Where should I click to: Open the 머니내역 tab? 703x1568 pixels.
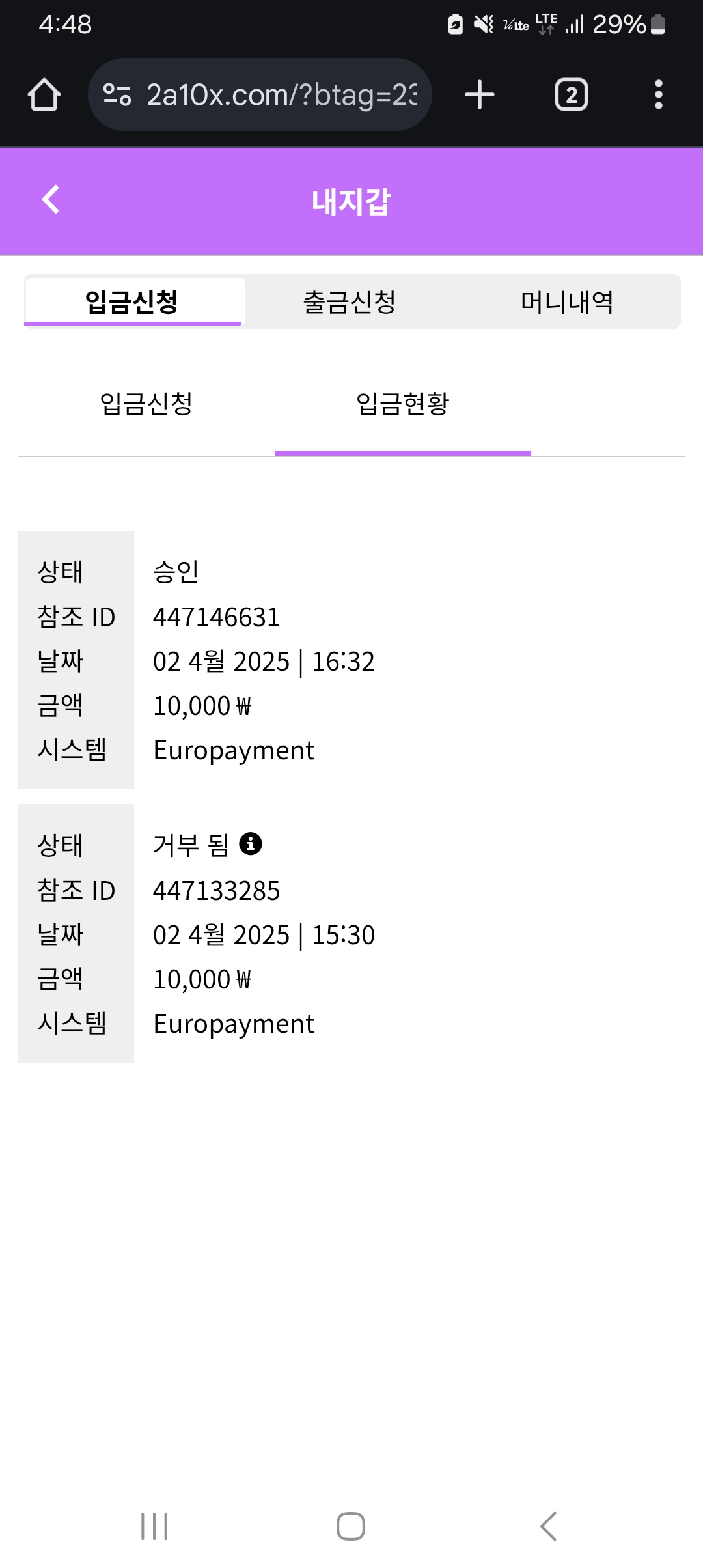(x=567, y=302)
